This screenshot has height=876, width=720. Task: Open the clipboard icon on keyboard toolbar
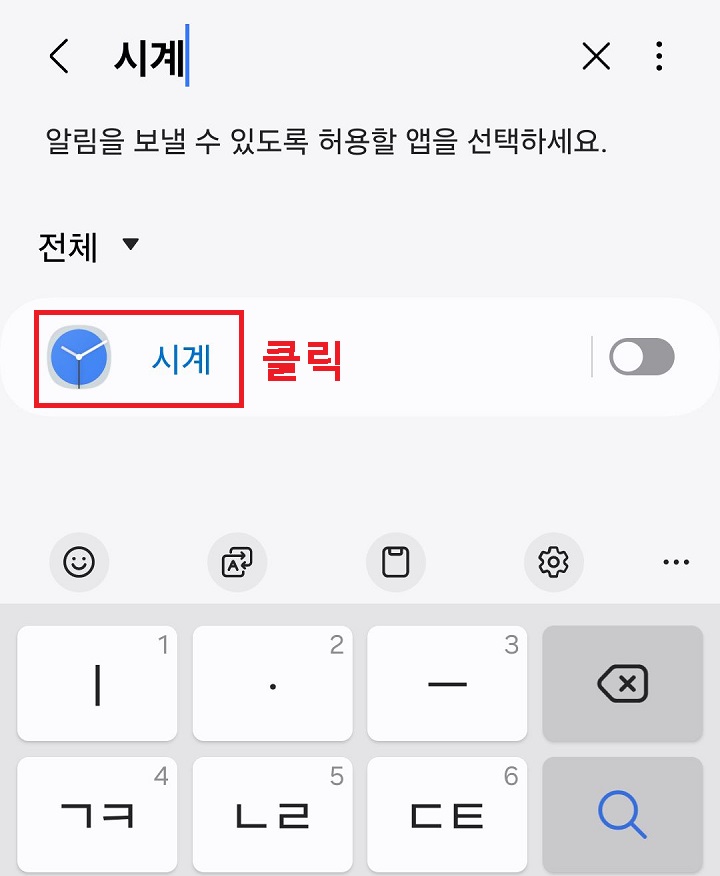tap(396, 562)
